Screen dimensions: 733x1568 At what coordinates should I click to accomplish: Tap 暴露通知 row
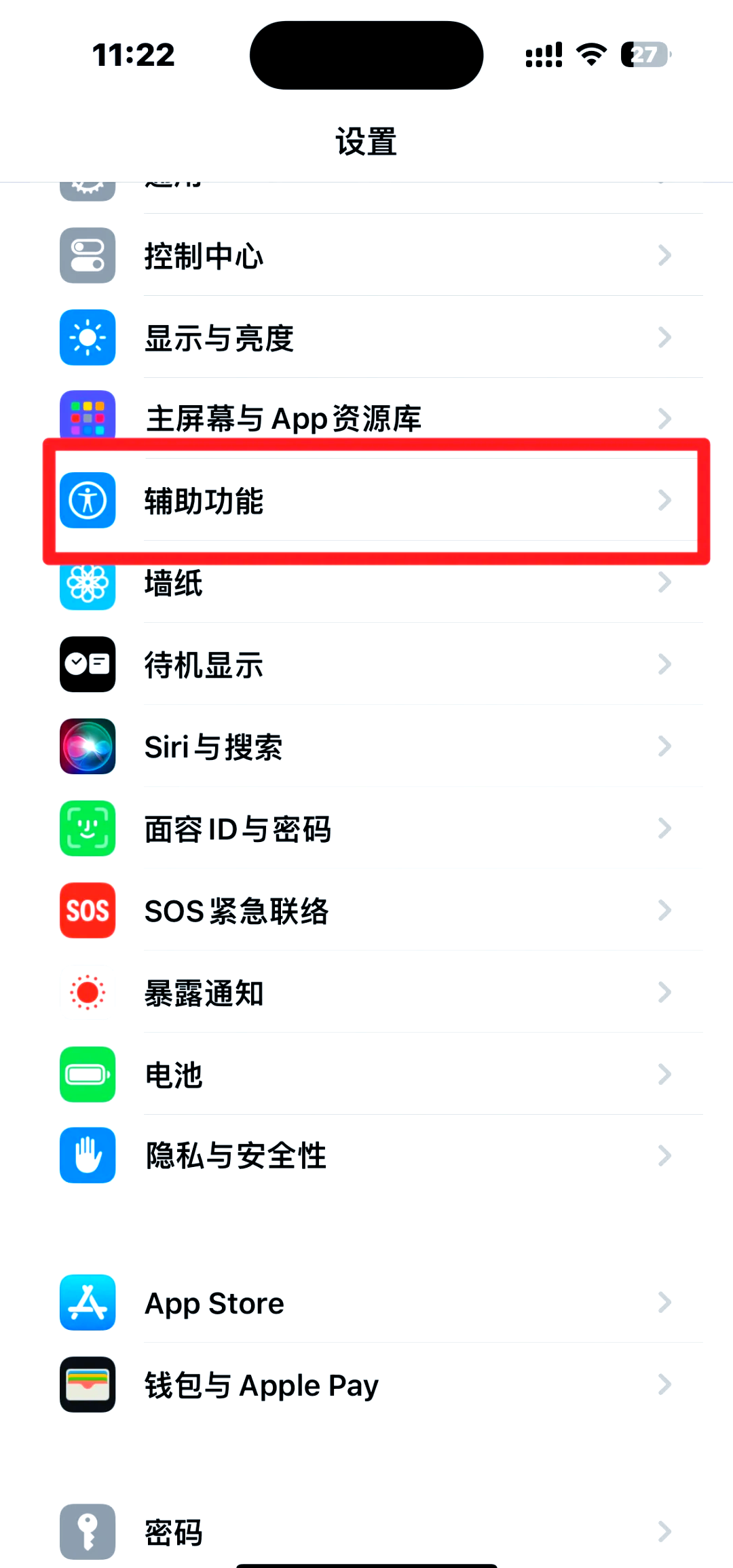[x=366, y=993]
